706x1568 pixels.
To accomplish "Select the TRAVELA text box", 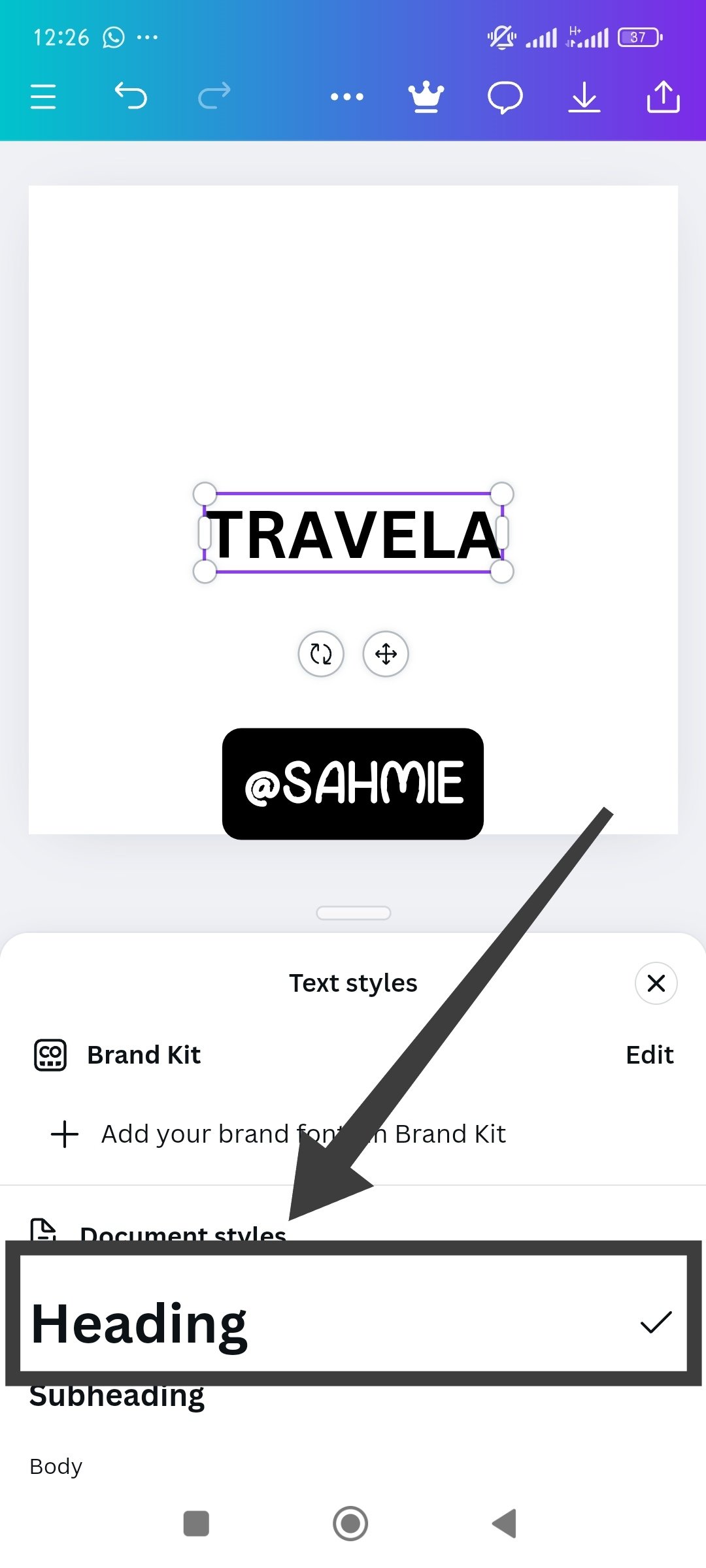I will coord(354,534).
